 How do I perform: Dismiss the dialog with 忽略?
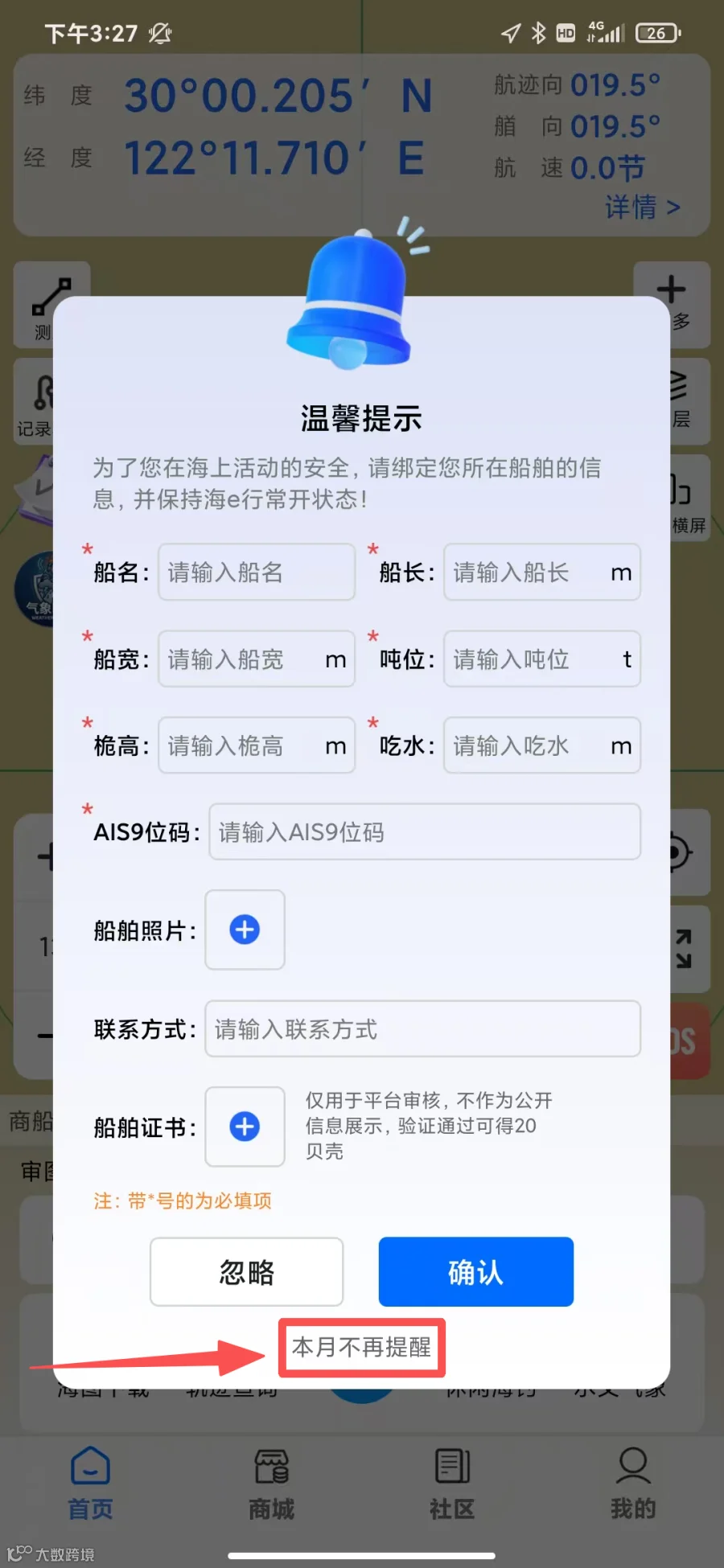(x=246, y=1272)
